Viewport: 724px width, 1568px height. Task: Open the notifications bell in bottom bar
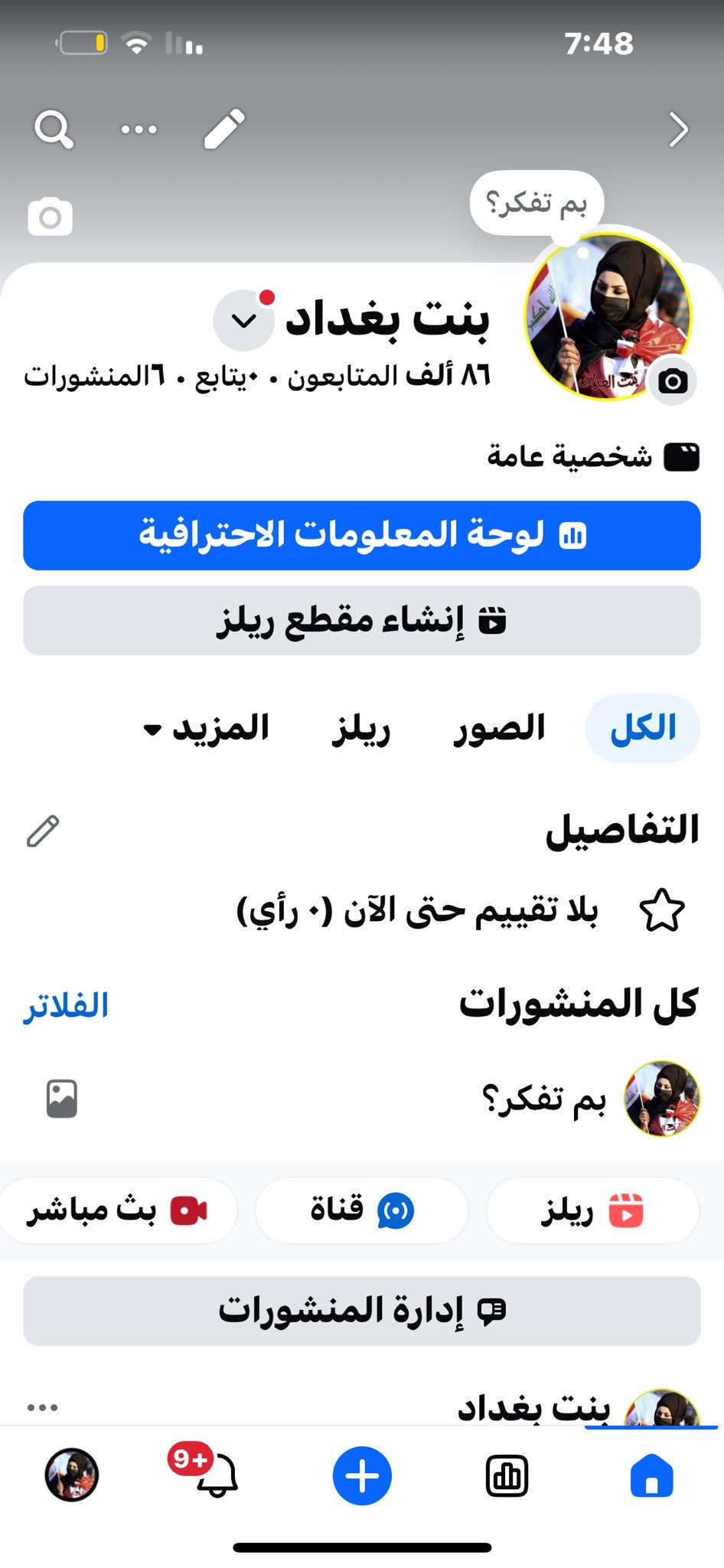[x=217, y=1475]
